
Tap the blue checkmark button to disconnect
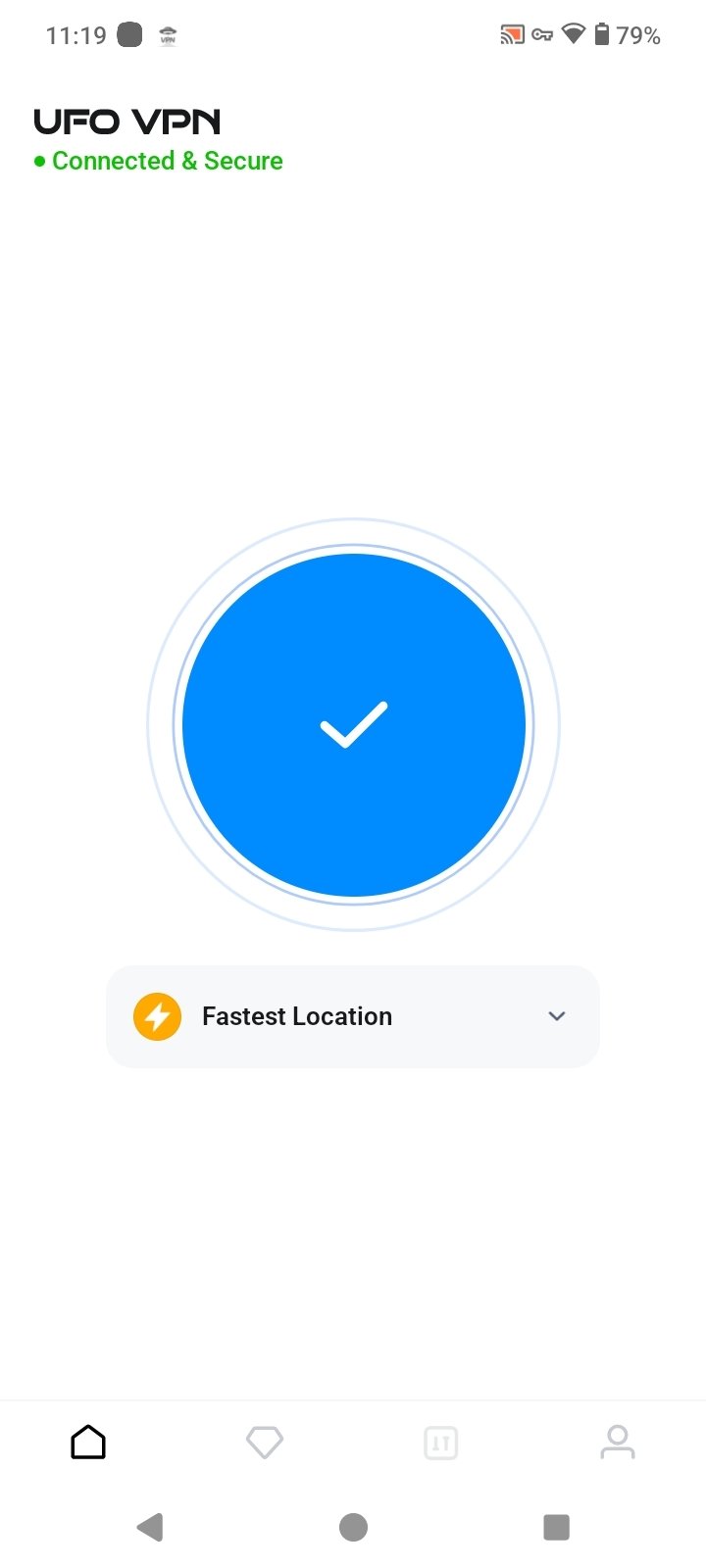[x=353, y=725]
